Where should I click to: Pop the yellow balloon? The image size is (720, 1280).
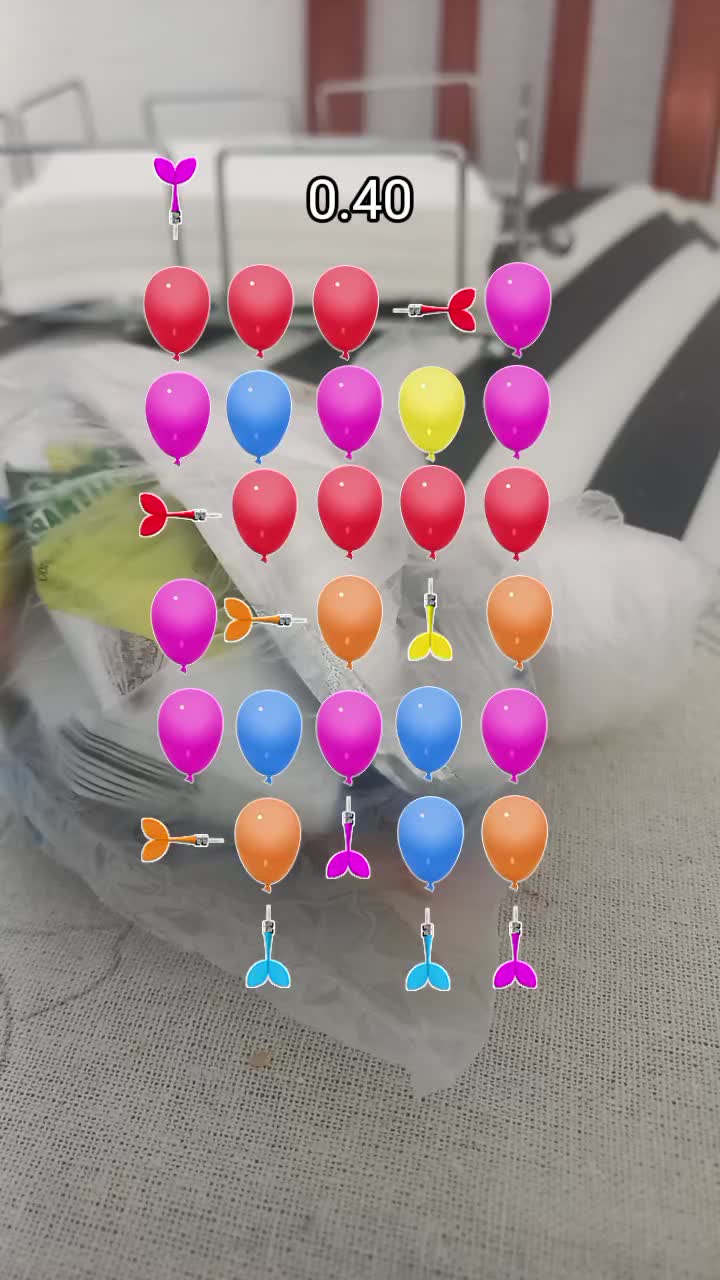431,411
